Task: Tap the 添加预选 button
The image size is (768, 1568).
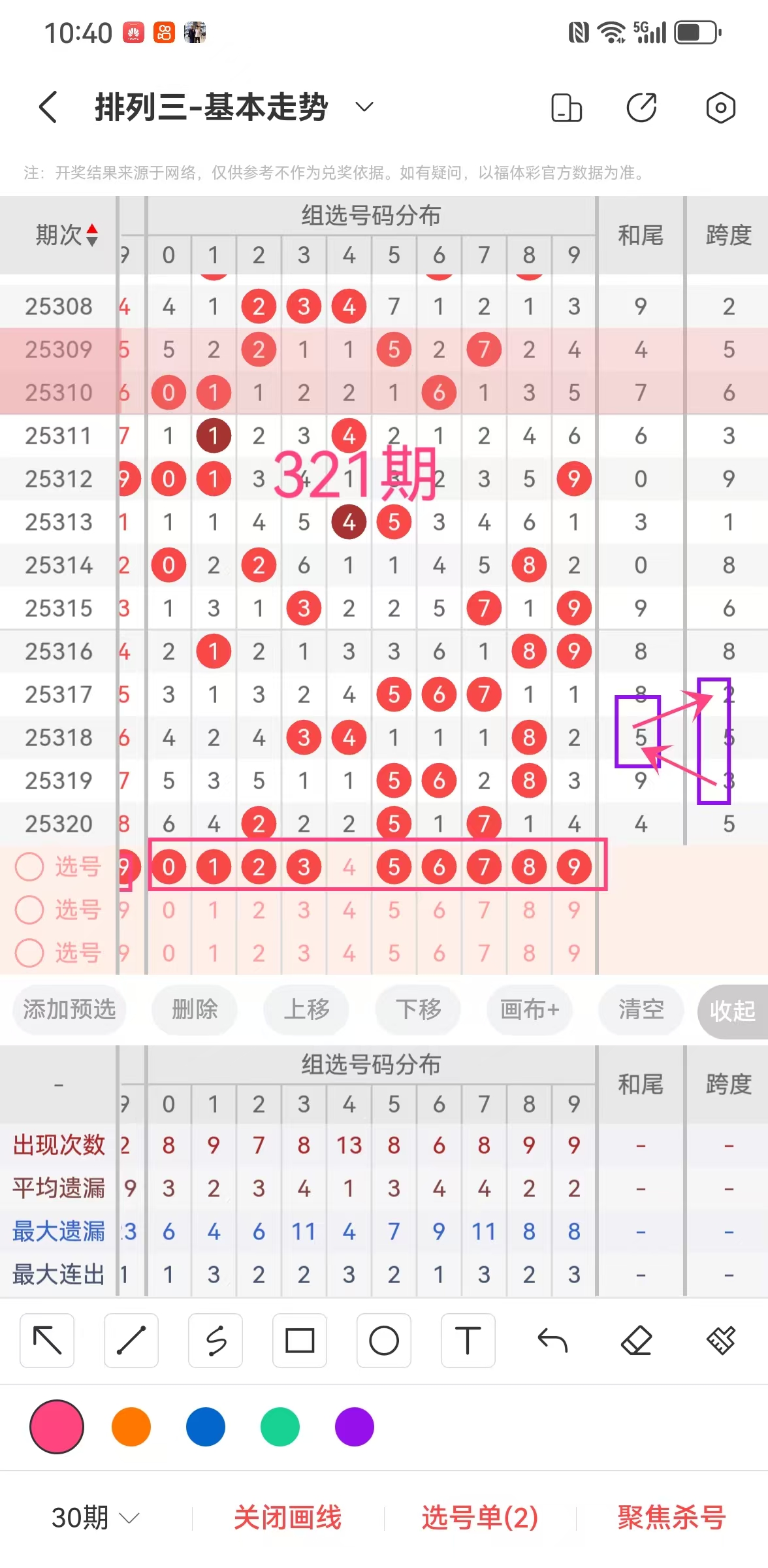Action: [x=69, y=1009]
